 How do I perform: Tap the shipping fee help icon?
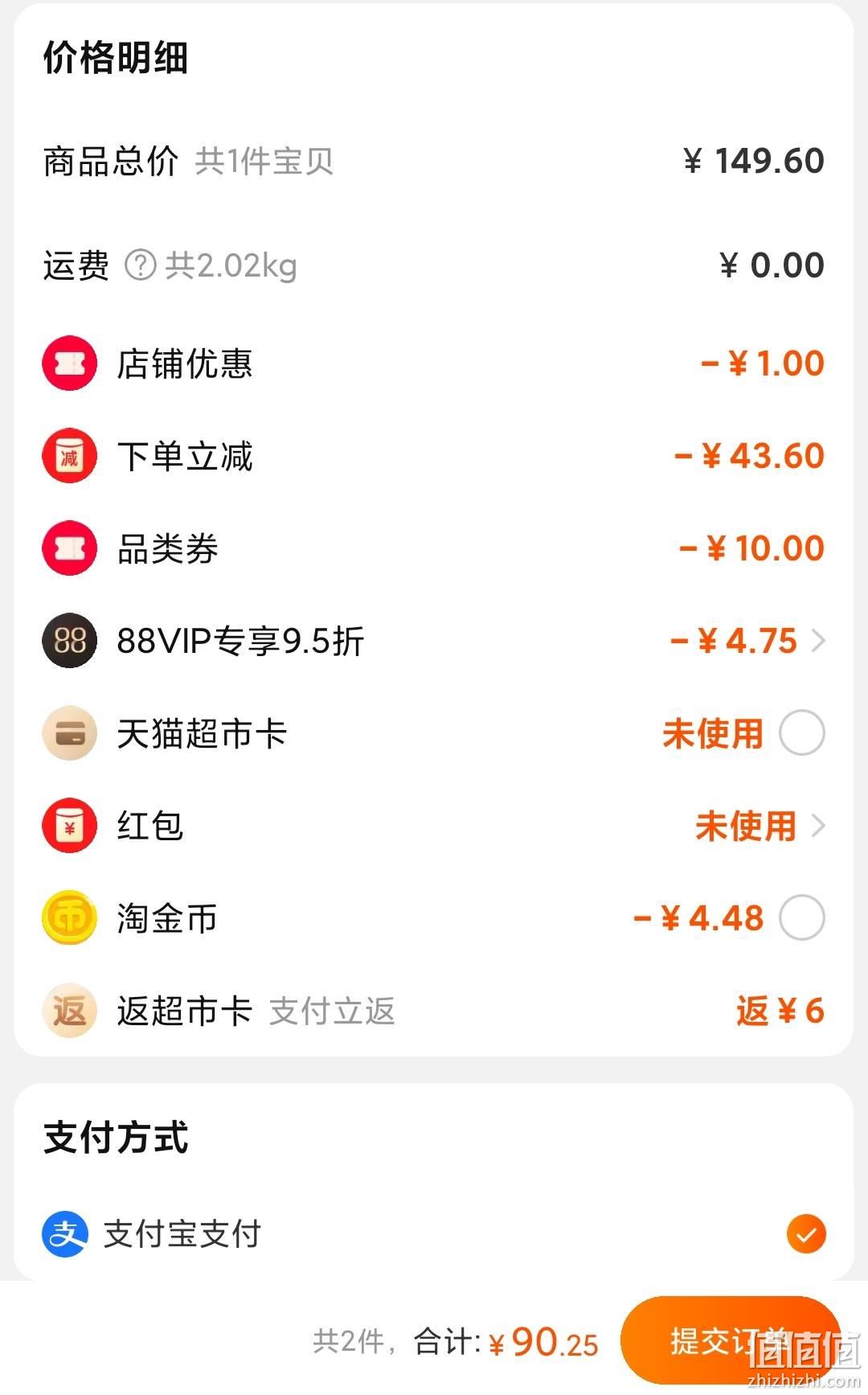point(140,265)
